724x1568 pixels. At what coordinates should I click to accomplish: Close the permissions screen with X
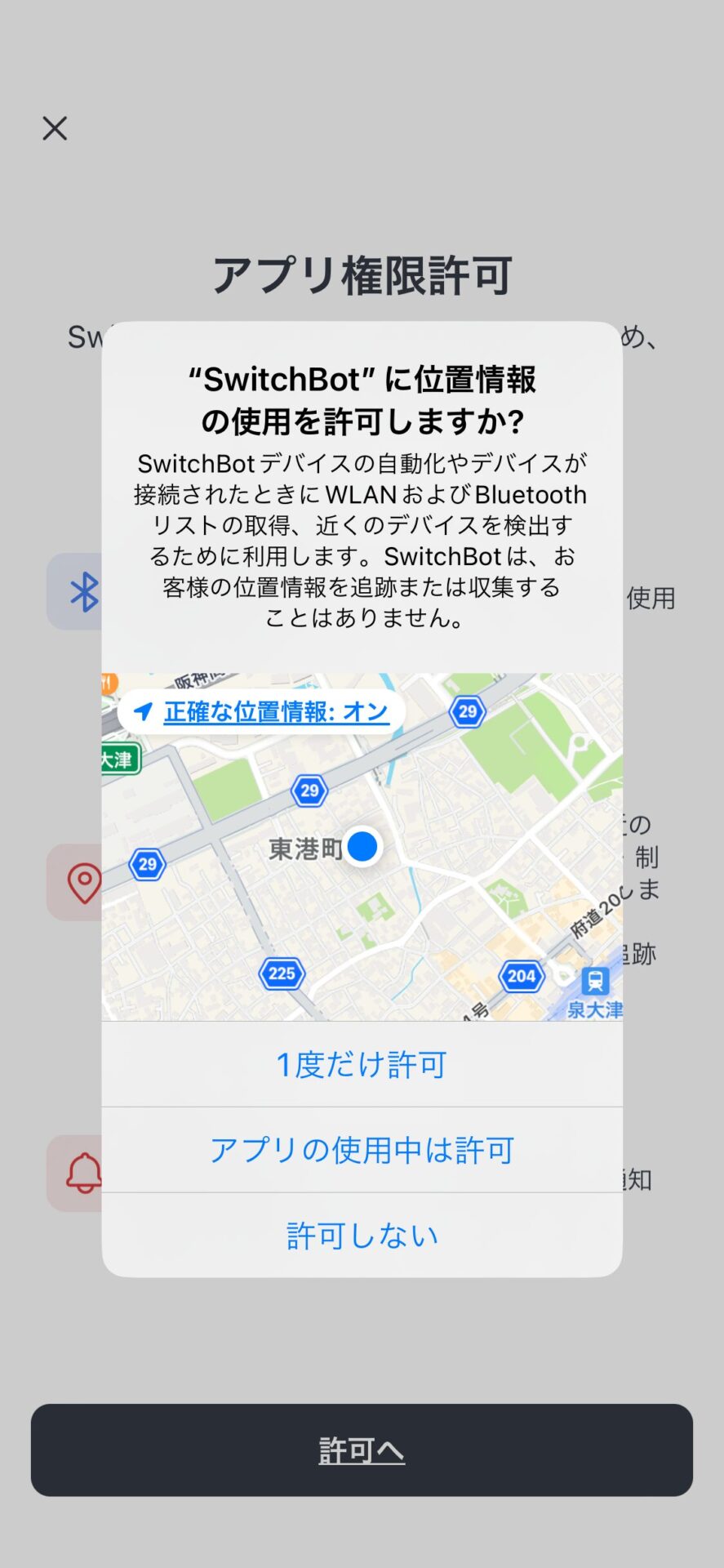click(55, 128)
